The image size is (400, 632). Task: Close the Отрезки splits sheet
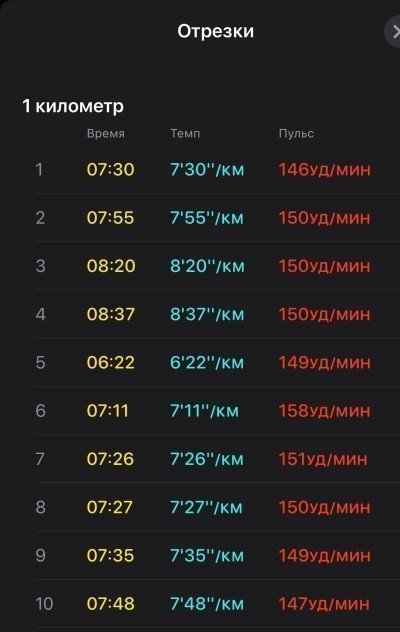point(394,32)
